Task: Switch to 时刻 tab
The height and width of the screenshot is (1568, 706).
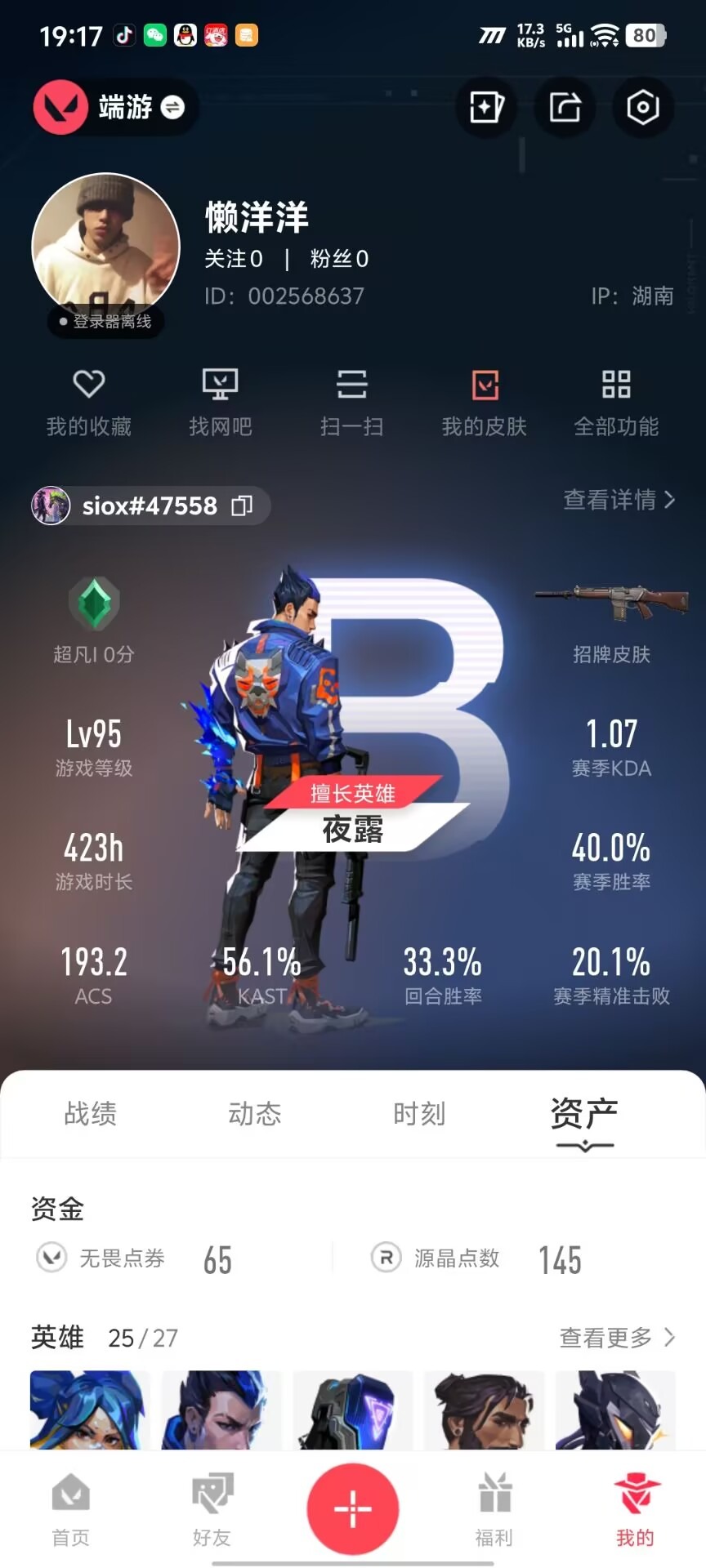Action: 419,1113
